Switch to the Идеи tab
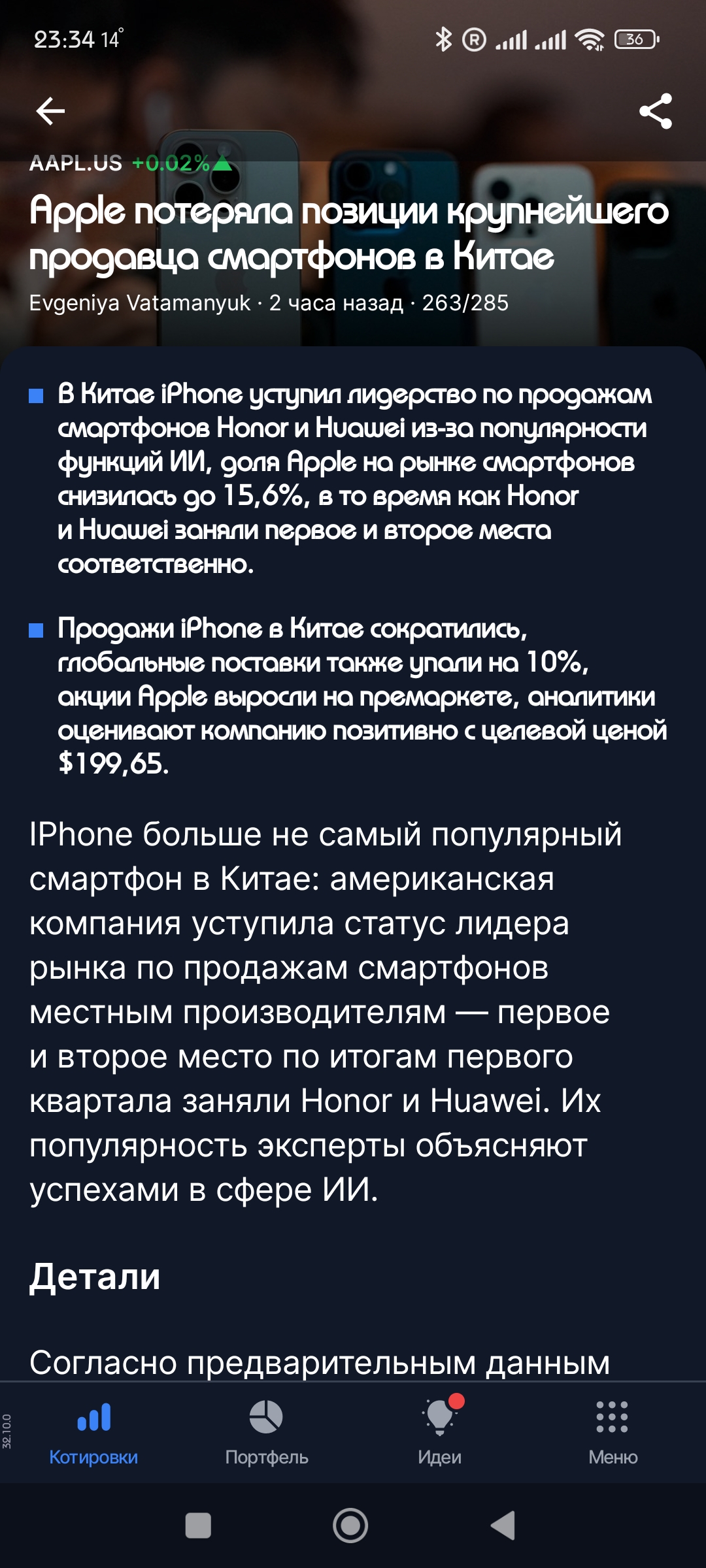The width and height of the screenshot is (706, 1568). (439, 1431)
